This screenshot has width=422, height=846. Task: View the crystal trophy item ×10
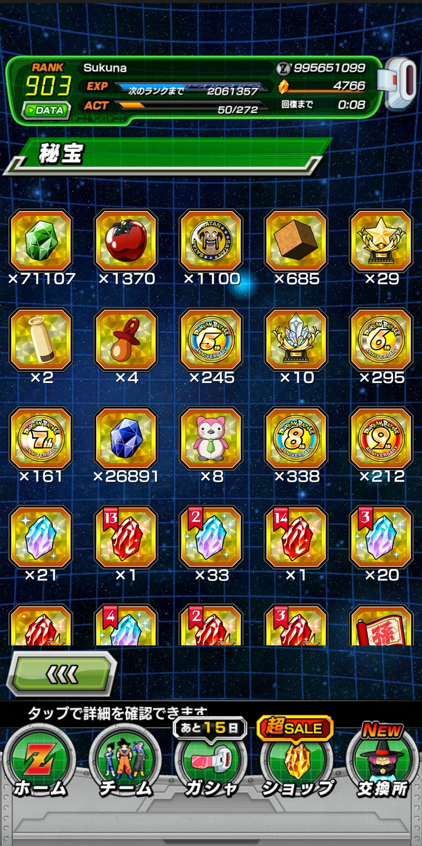point(296,339)
